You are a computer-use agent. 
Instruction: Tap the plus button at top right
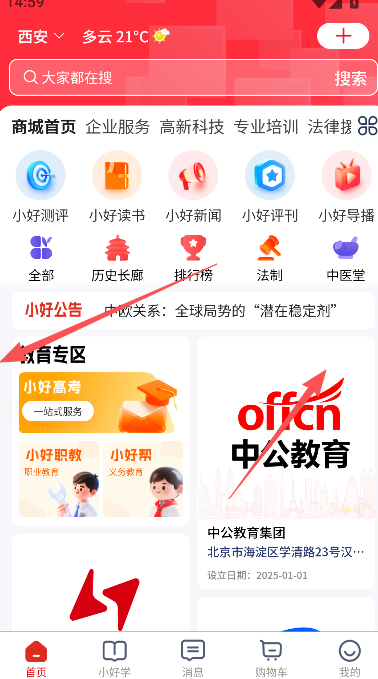[x=343, y=36]
